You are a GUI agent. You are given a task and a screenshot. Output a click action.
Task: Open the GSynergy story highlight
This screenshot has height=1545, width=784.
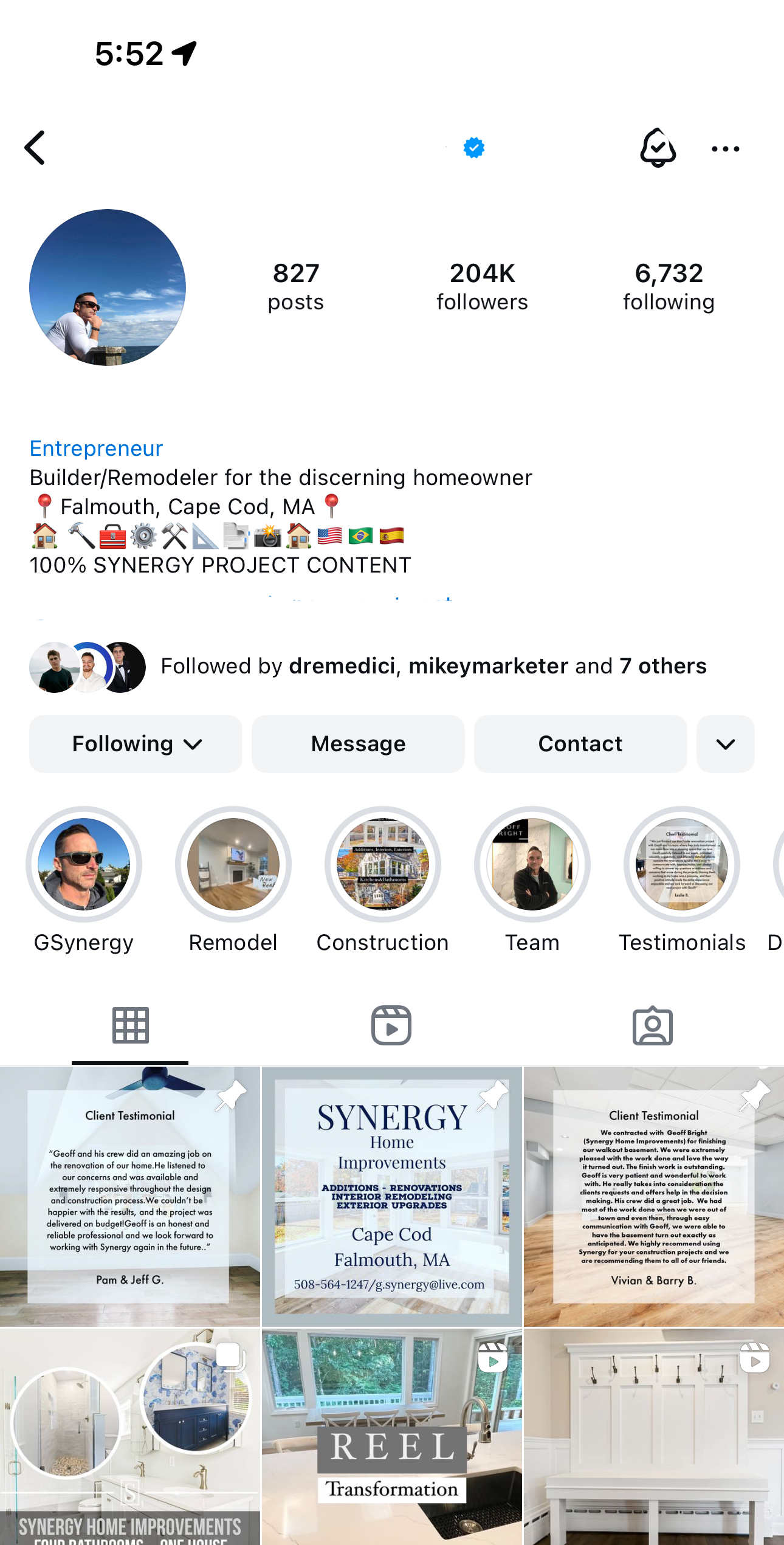(x=84, y=864)
